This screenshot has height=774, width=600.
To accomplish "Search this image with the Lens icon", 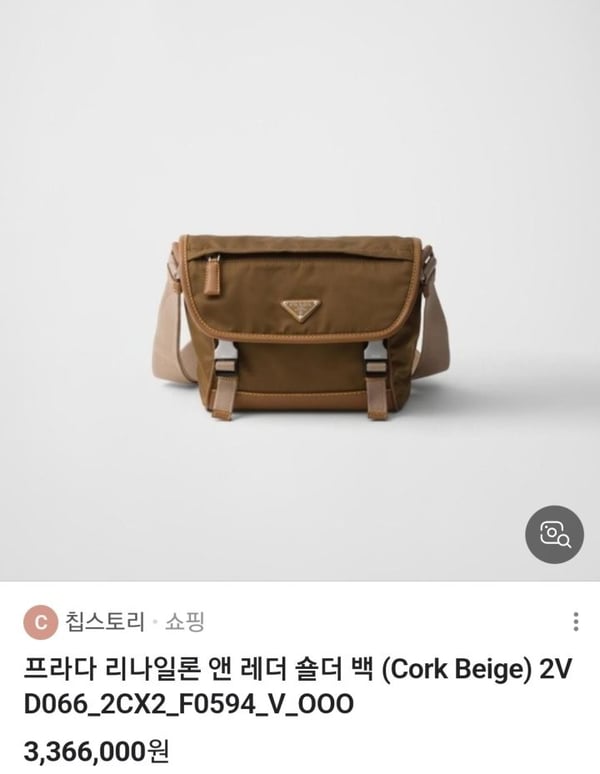I will [554, 534].
